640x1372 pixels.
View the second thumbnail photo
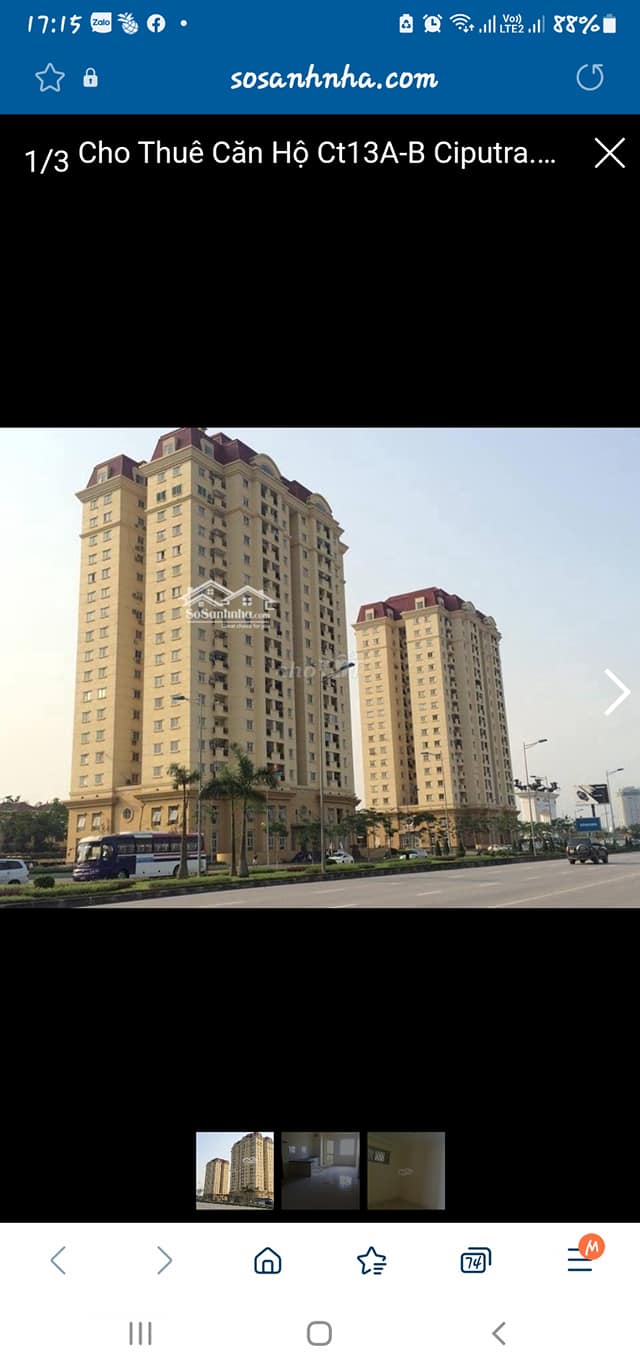coord(320,1171)
